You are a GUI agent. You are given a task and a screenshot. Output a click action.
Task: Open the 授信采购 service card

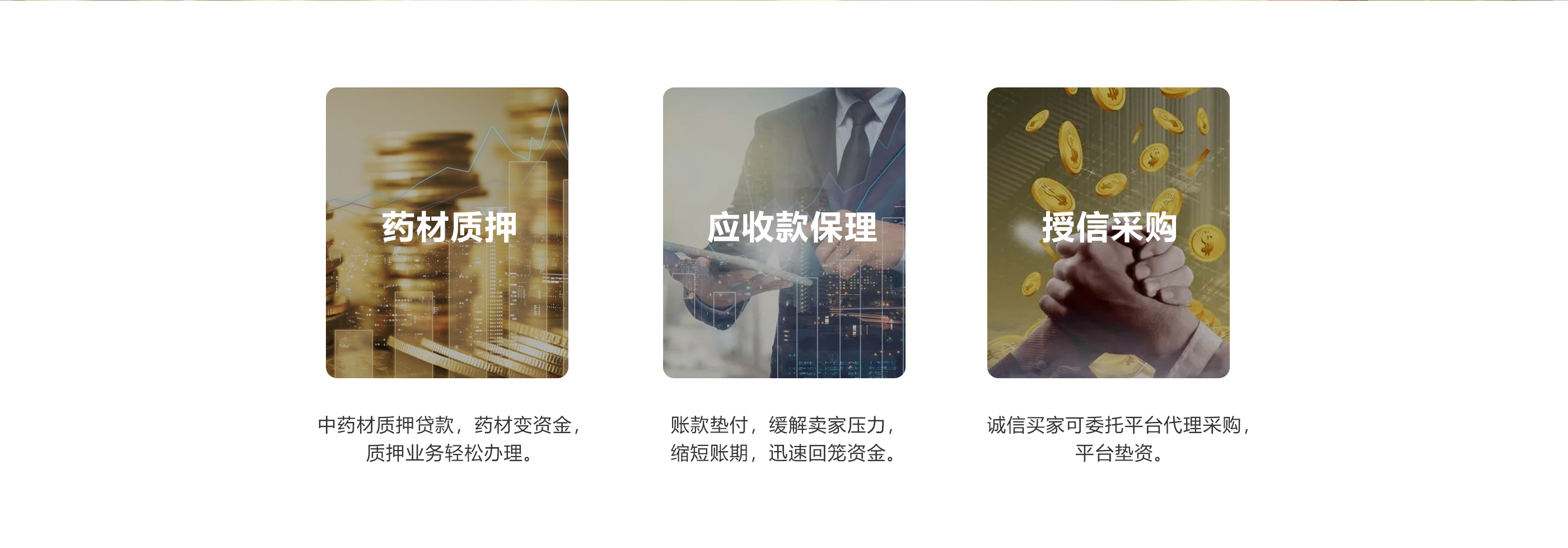(x=1108, y=232)
